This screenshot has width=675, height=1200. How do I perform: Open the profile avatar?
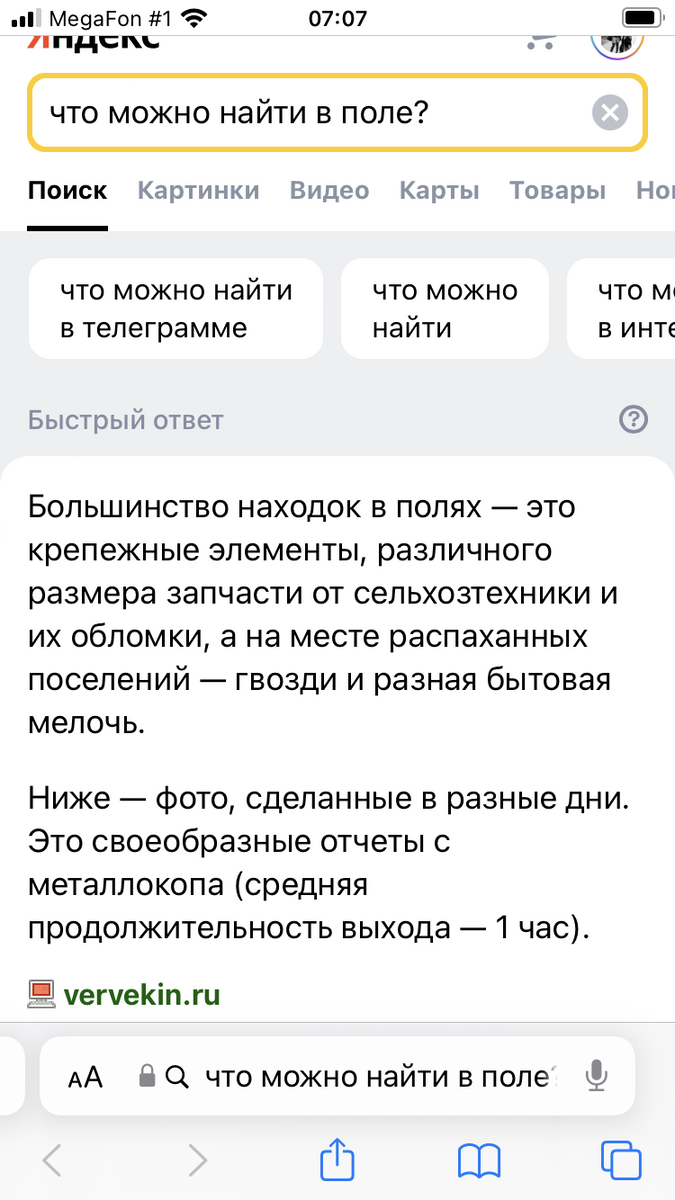617,42
